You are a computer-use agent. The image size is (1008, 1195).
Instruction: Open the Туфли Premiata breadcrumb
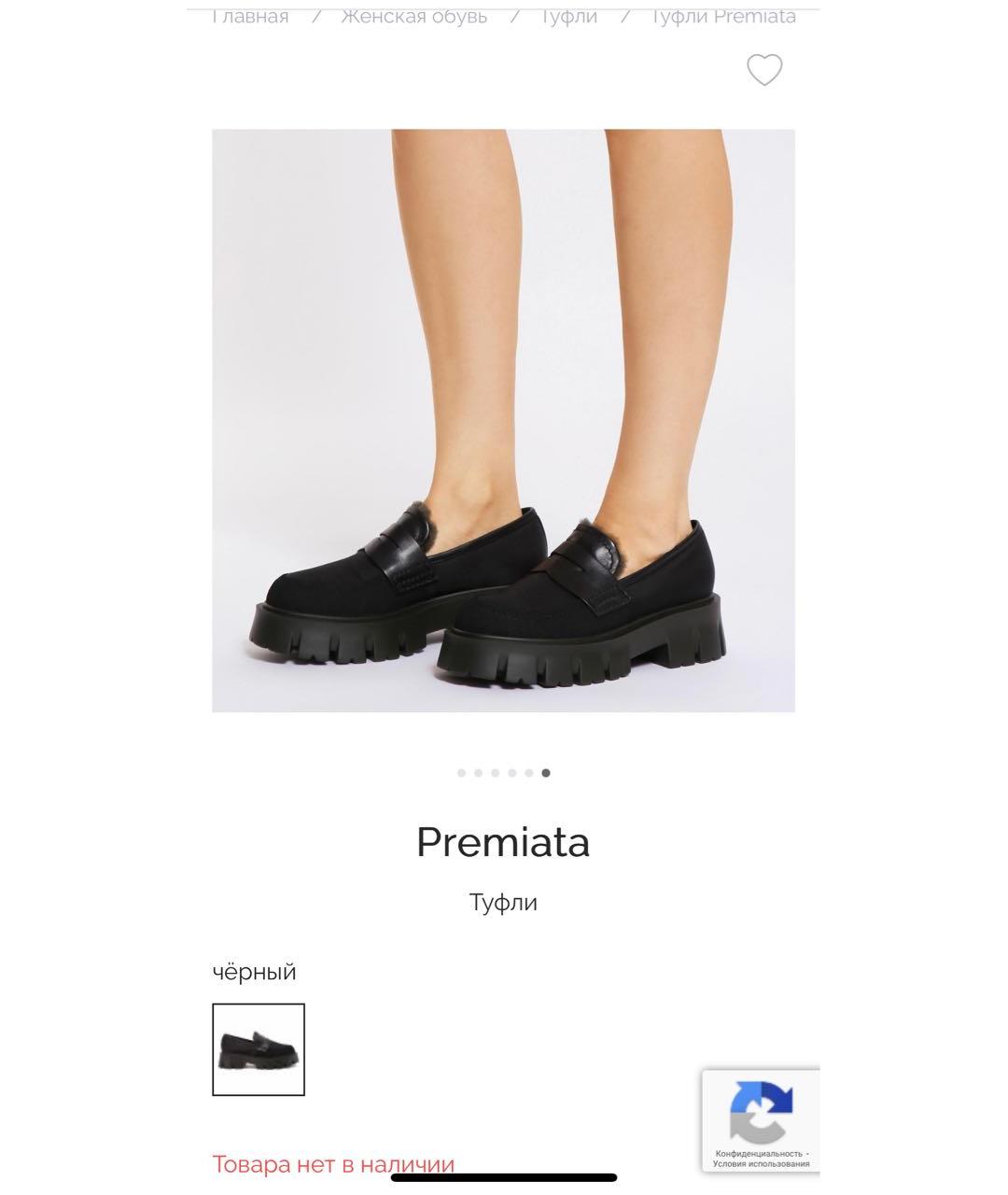point(723,16)
